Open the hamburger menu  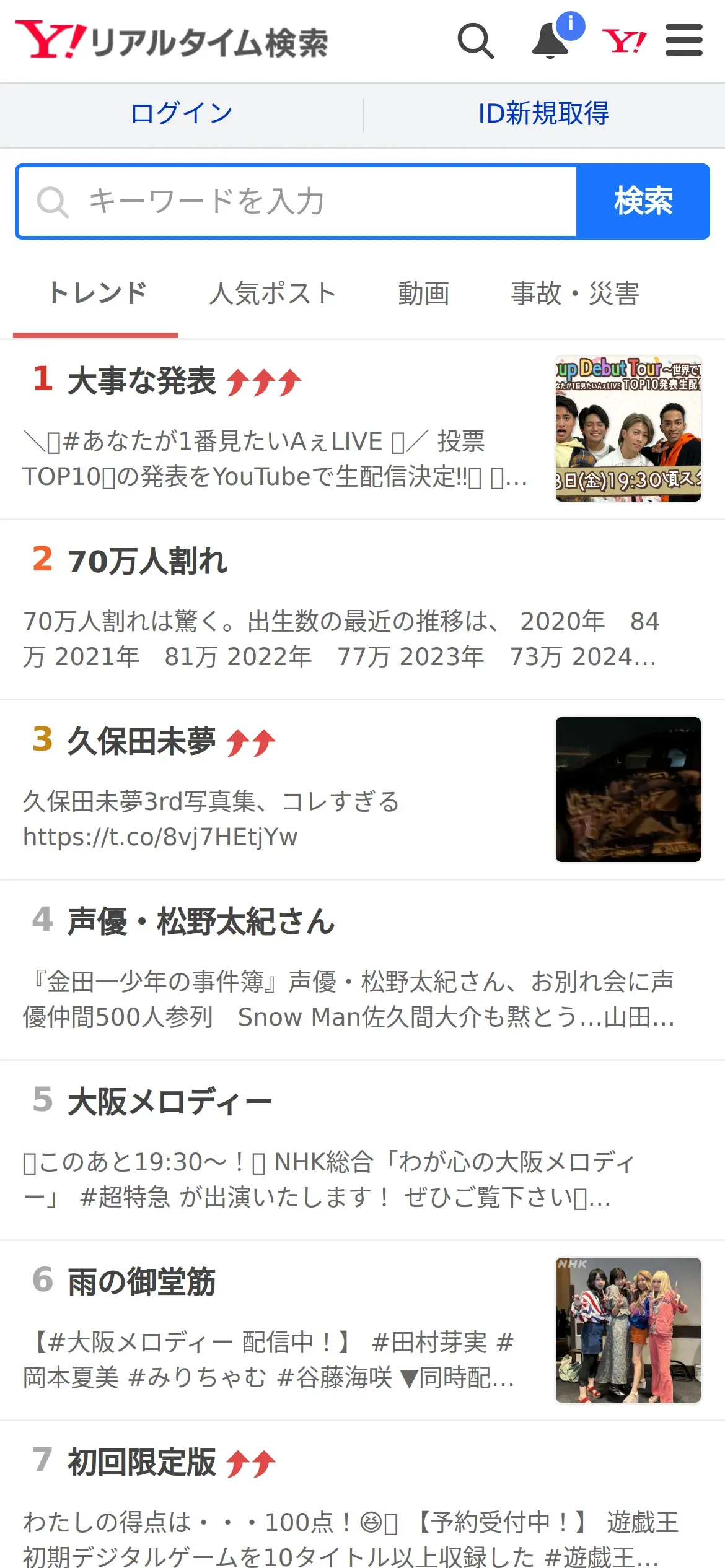tap(684, 40)
